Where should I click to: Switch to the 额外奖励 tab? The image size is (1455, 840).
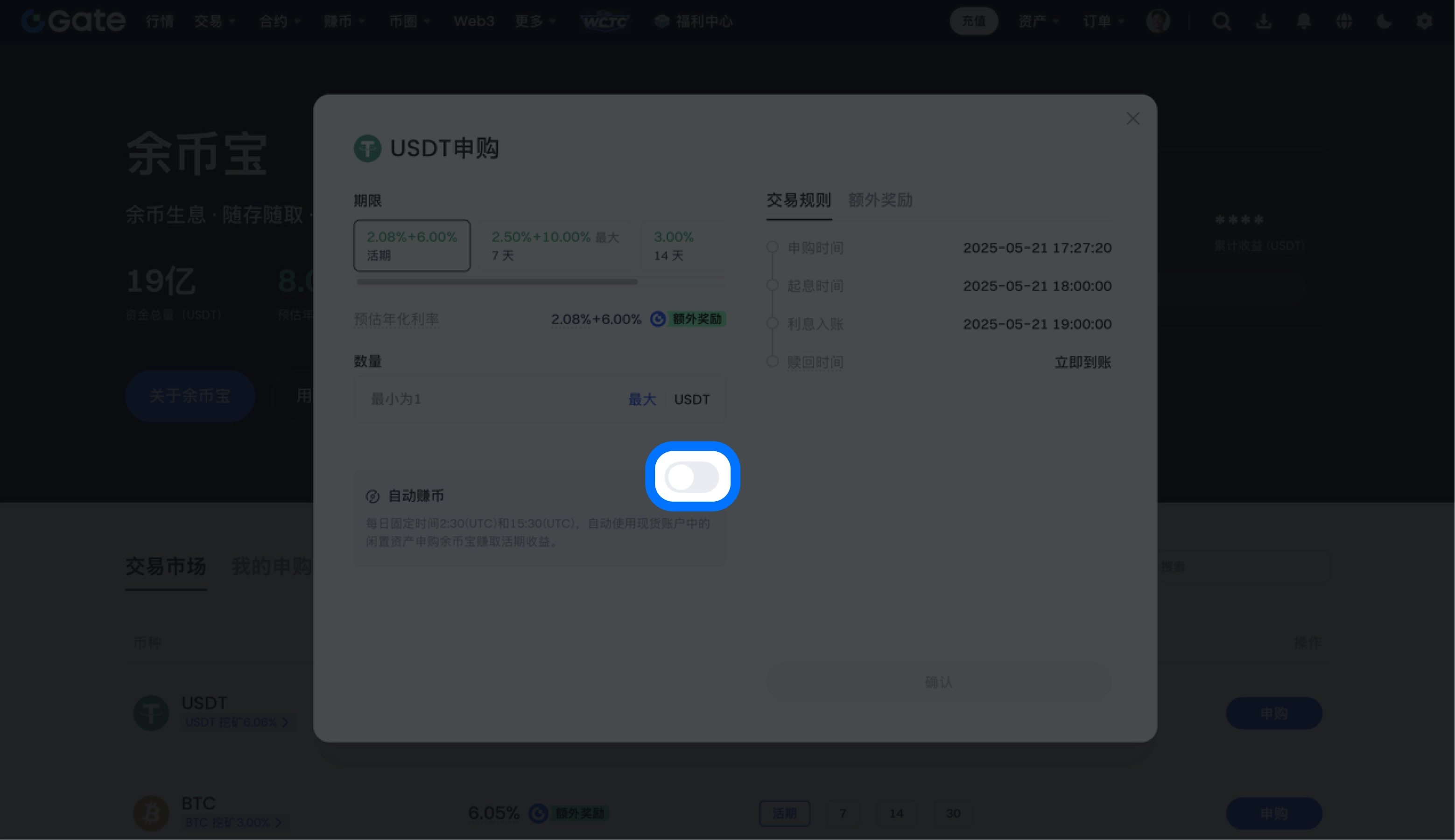(x=880, y=200)
